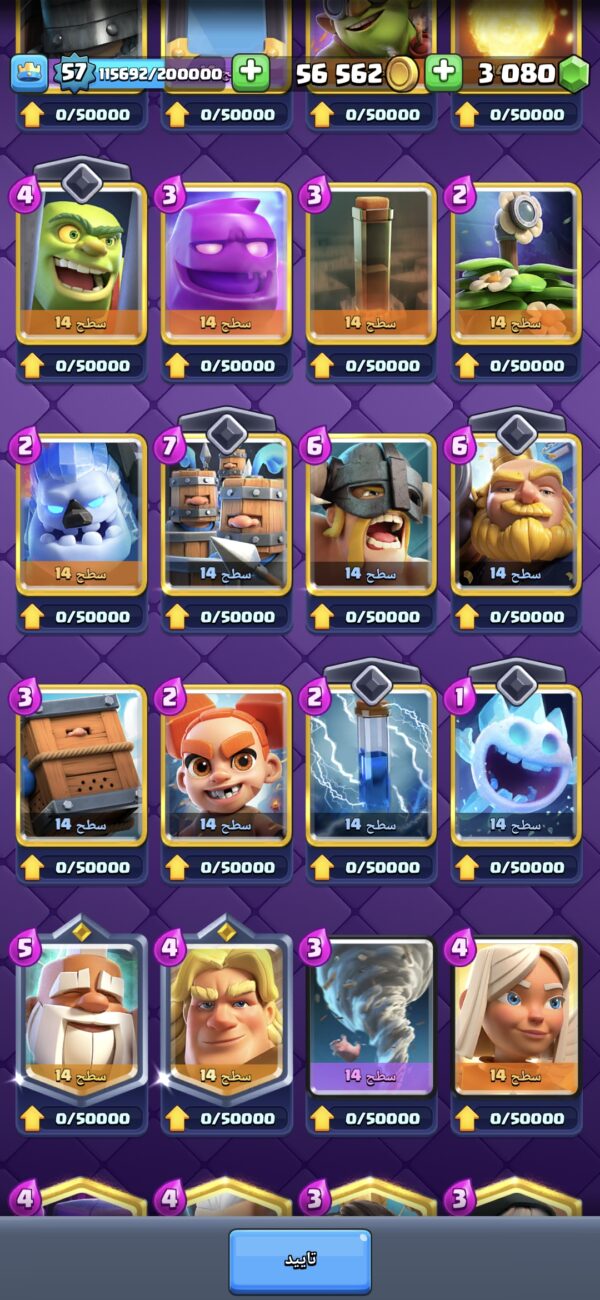
Task: Tap the green plus next to the gold count
Action: (x=444, y=73)
